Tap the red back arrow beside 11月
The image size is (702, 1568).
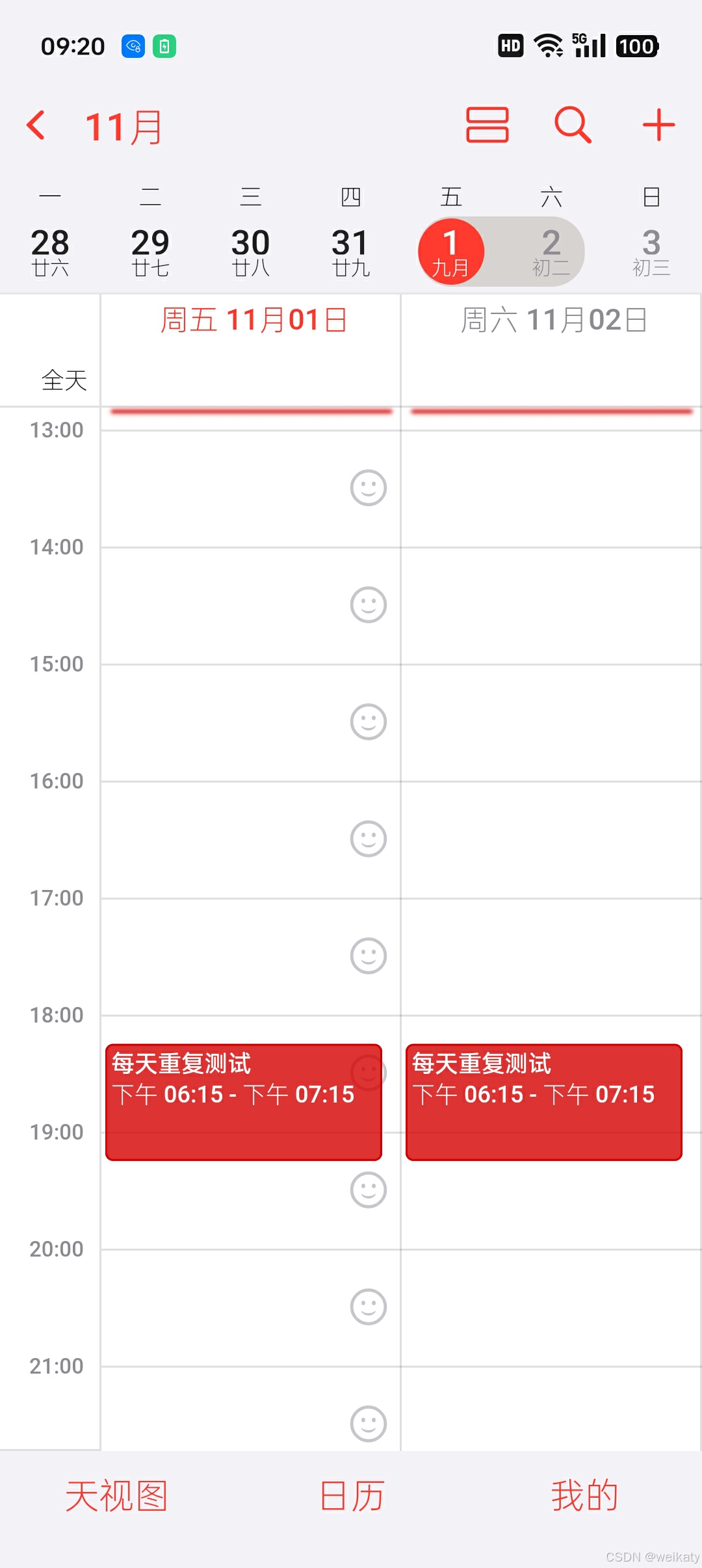(36, 125)
